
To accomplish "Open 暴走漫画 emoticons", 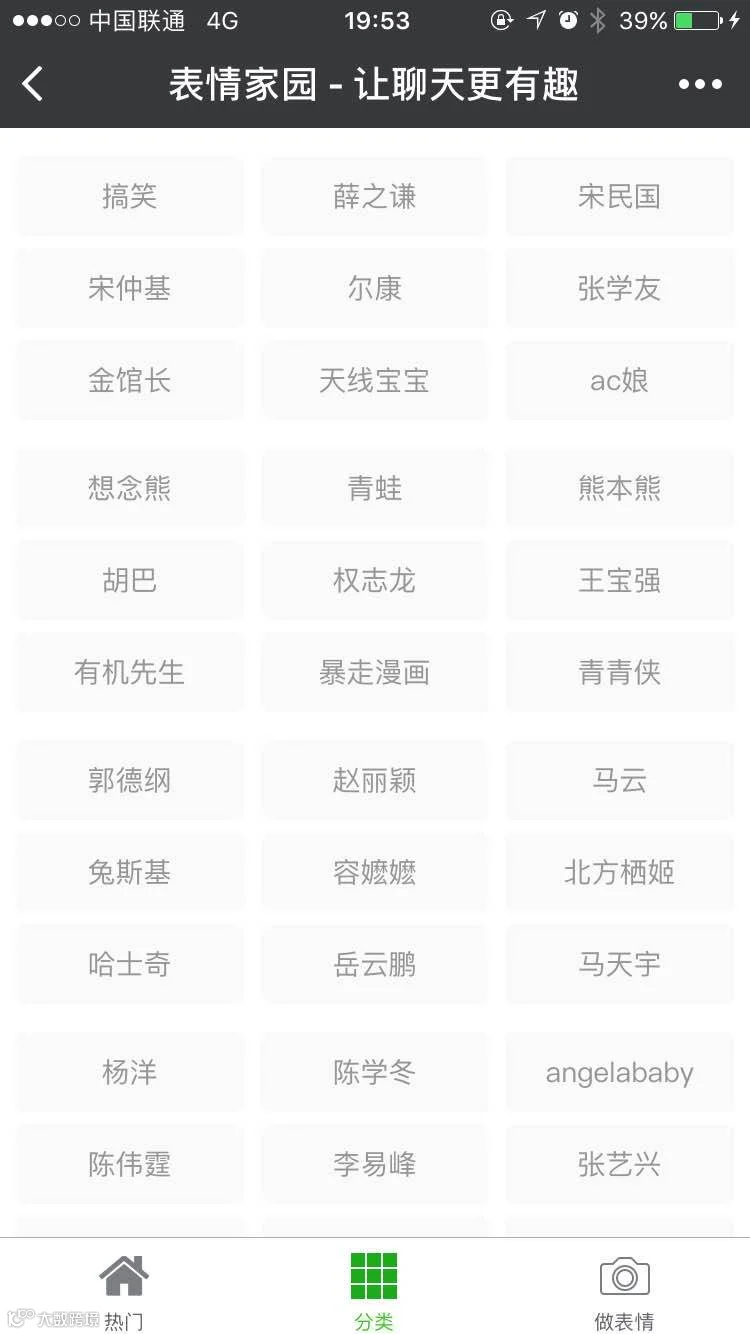I will [x=374, y=672].
